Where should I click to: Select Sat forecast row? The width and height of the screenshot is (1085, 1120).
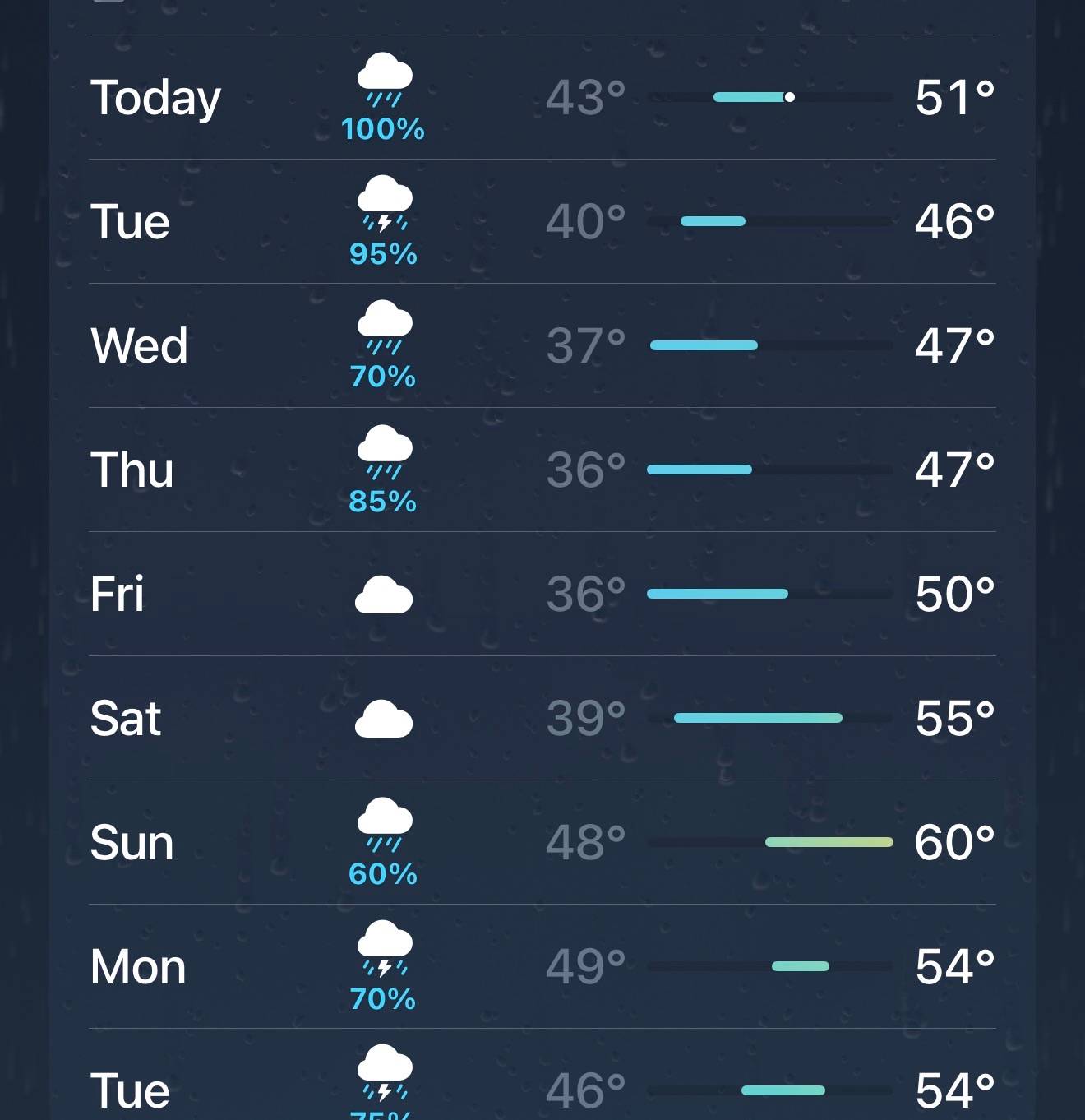542,718
